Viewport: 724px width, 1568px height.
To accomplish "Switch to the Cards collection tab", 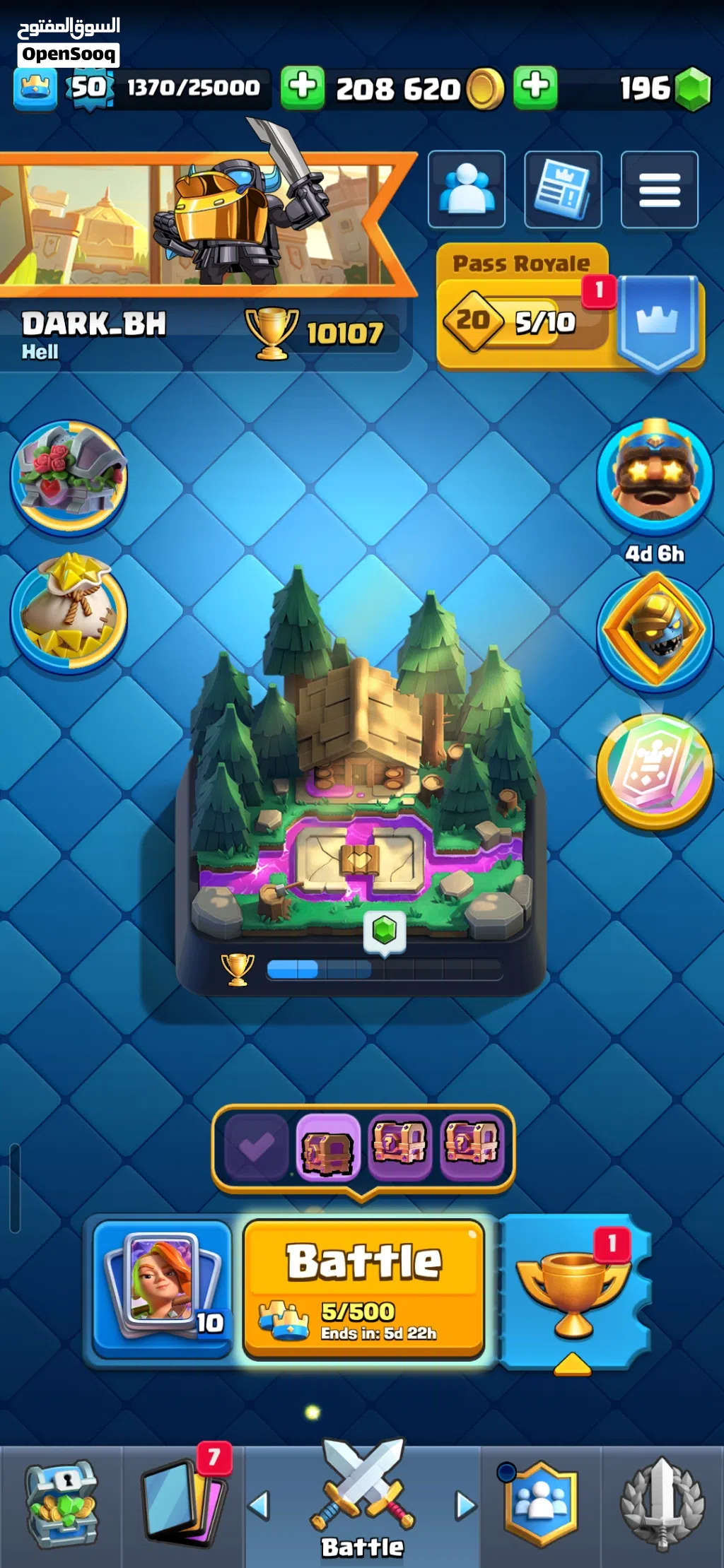I will (x=184, y=1505).
